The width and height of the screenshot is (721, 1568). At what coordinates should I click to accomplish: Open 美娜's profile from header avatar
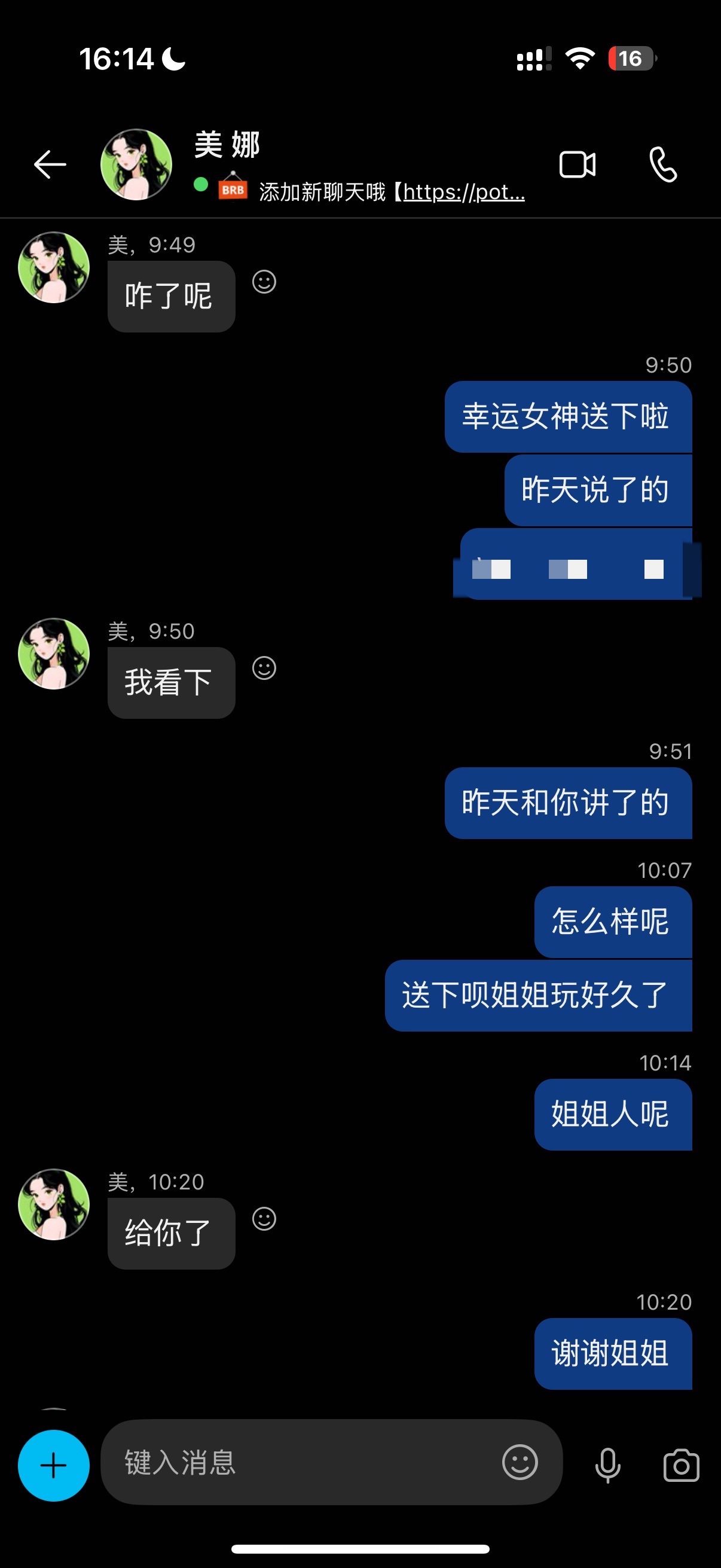tap(136, 164)
